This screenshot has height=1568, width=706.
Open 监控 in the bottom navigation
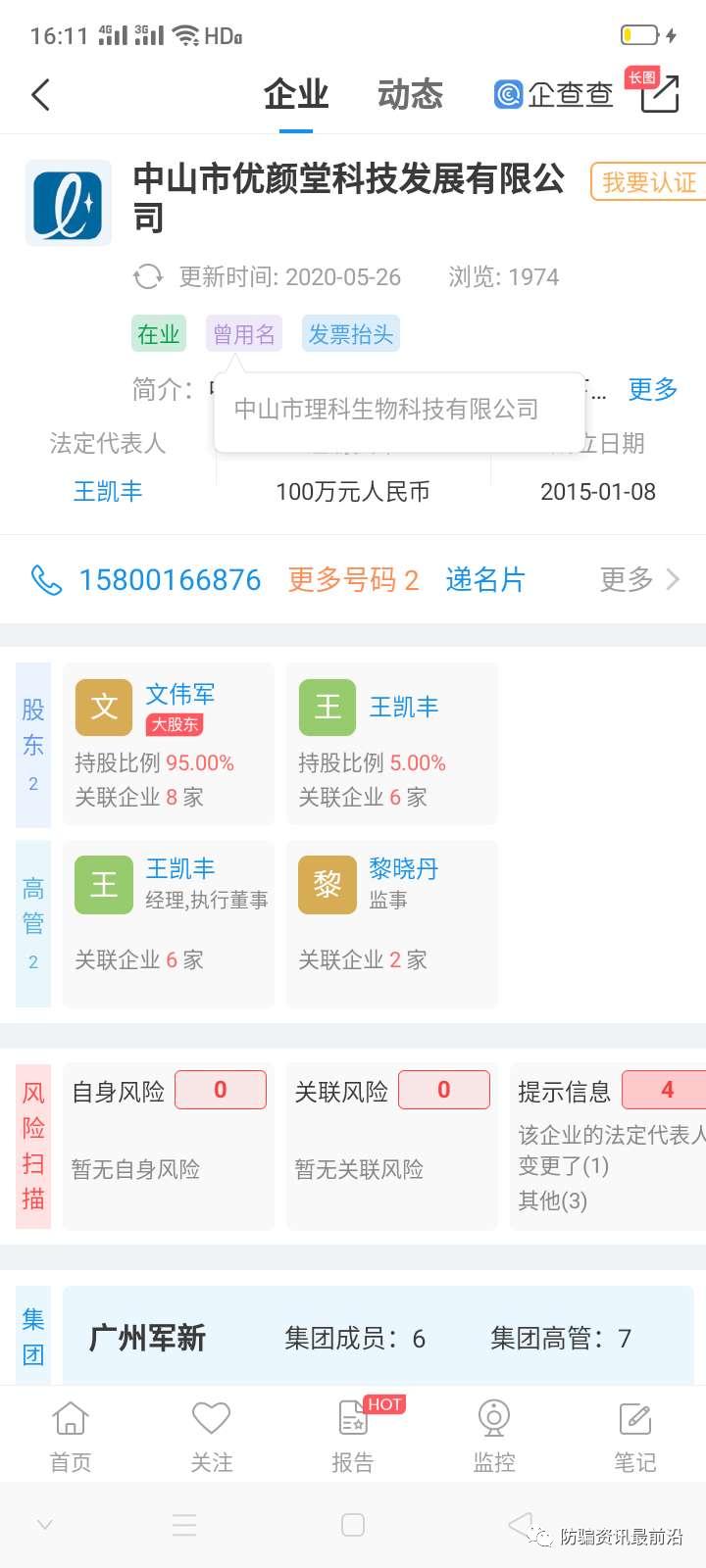click(493, 1433)
